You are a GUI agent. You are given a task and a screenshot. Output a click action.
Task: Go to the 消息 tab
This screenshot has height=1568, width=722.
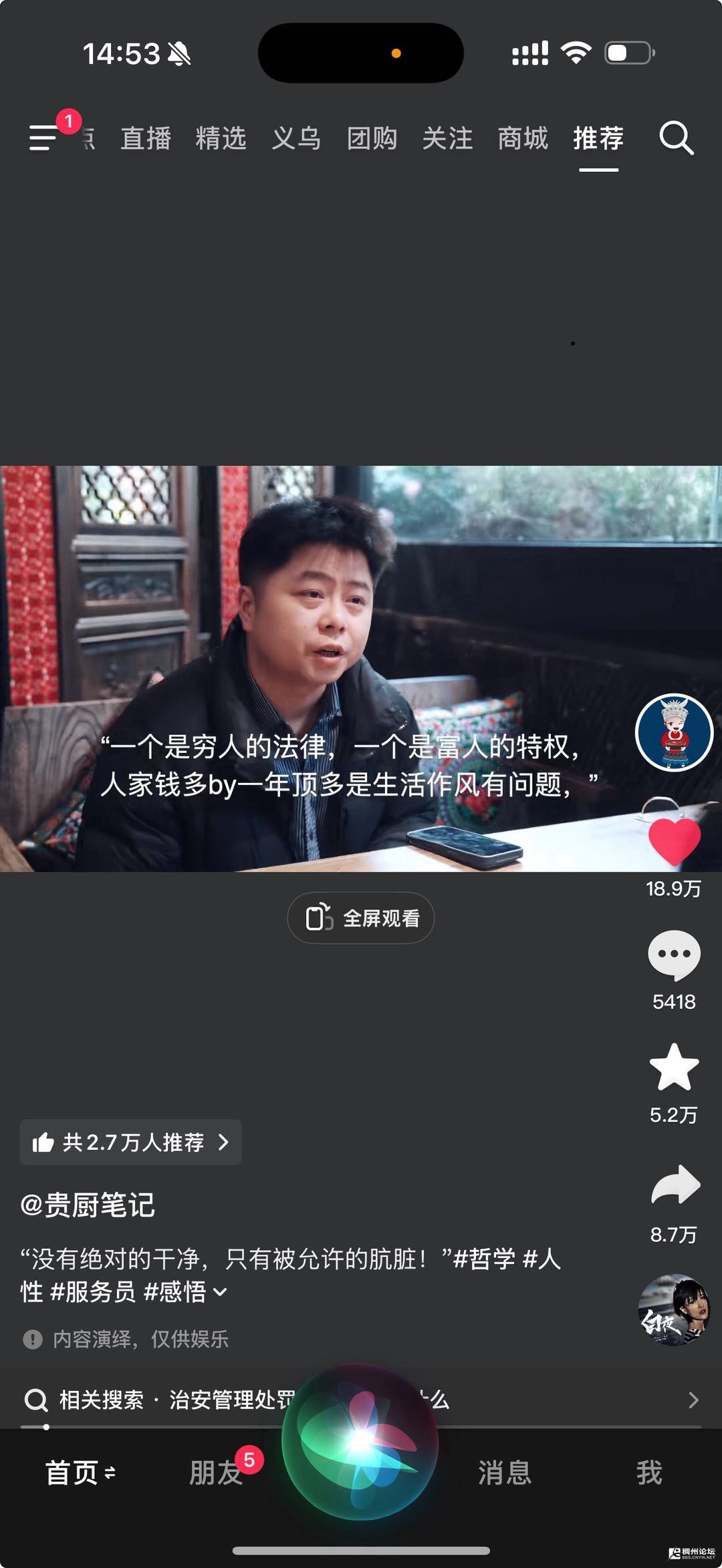click(x=505, y=1472)
